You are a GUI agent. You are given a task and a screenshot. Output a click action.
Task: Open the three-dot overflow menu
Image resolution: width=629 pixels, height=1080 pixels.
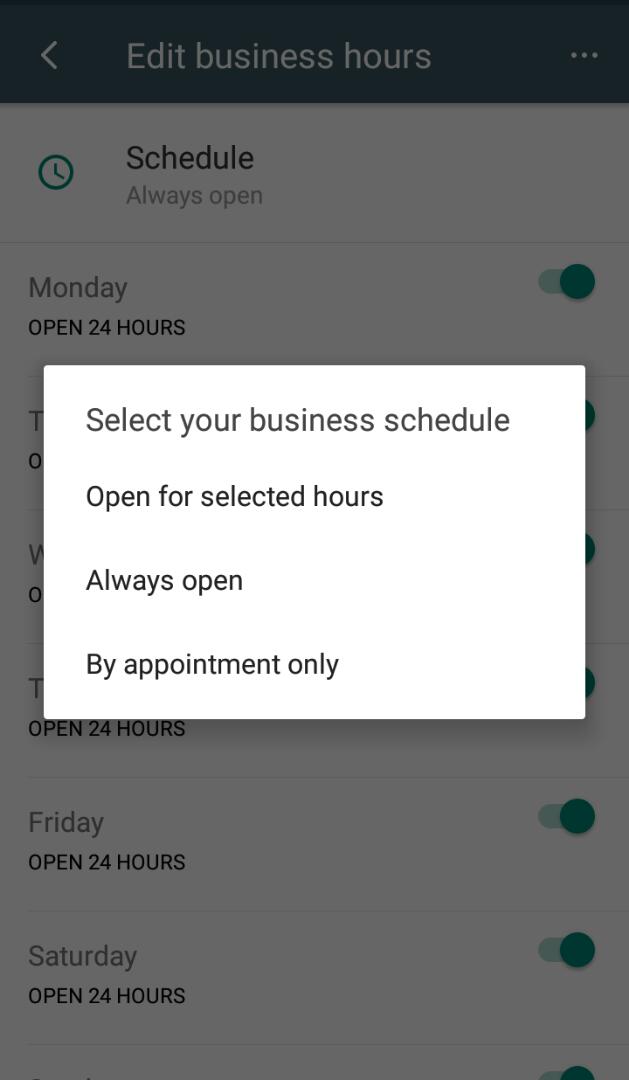coord(584,55)
